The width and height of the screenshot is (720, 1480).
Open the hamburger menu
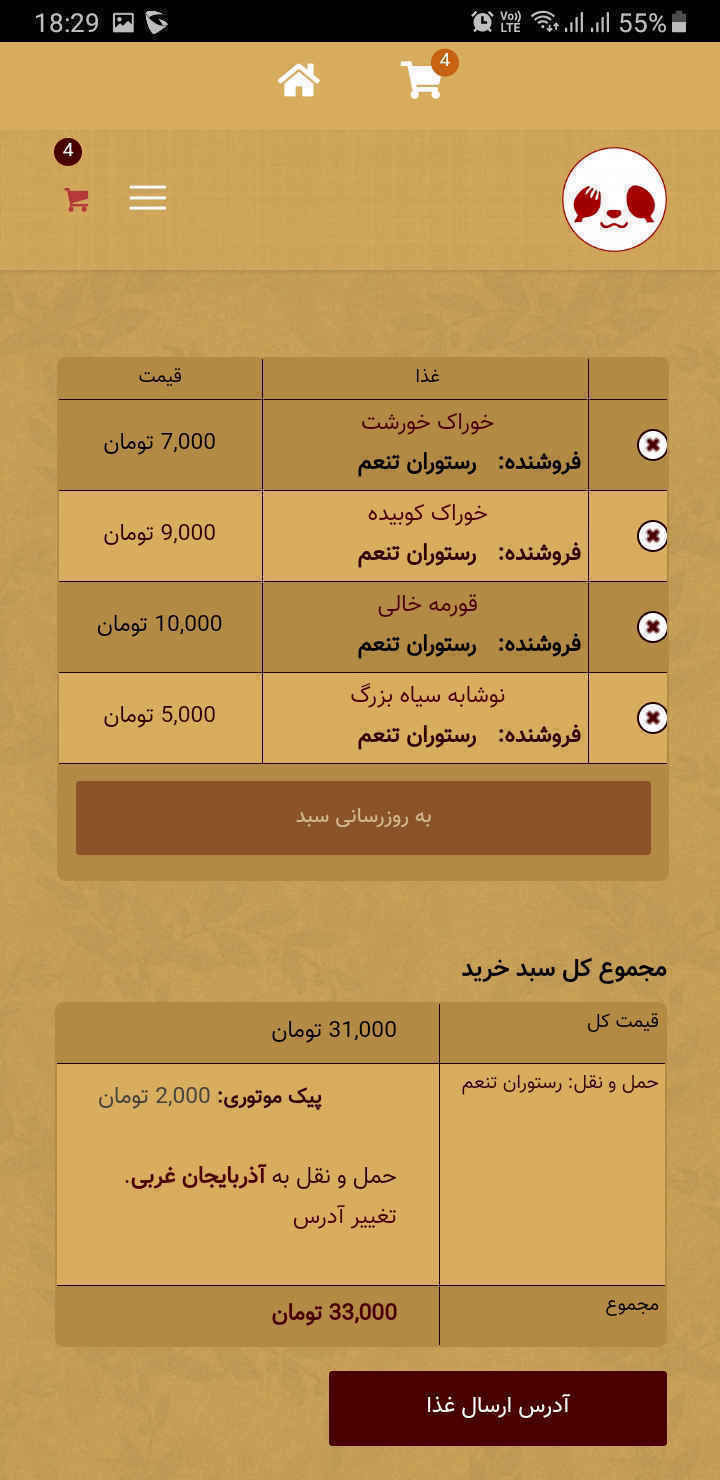[x=147, y=198]
